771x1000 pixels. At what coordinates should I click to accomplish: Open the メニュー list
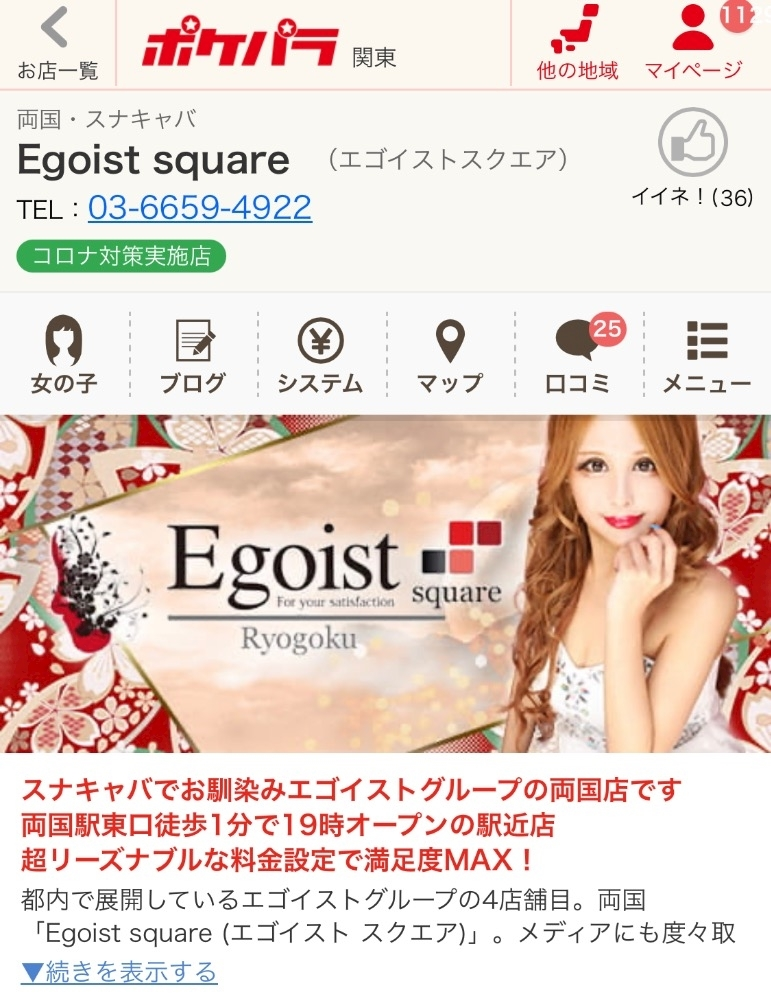coord(707,355)
